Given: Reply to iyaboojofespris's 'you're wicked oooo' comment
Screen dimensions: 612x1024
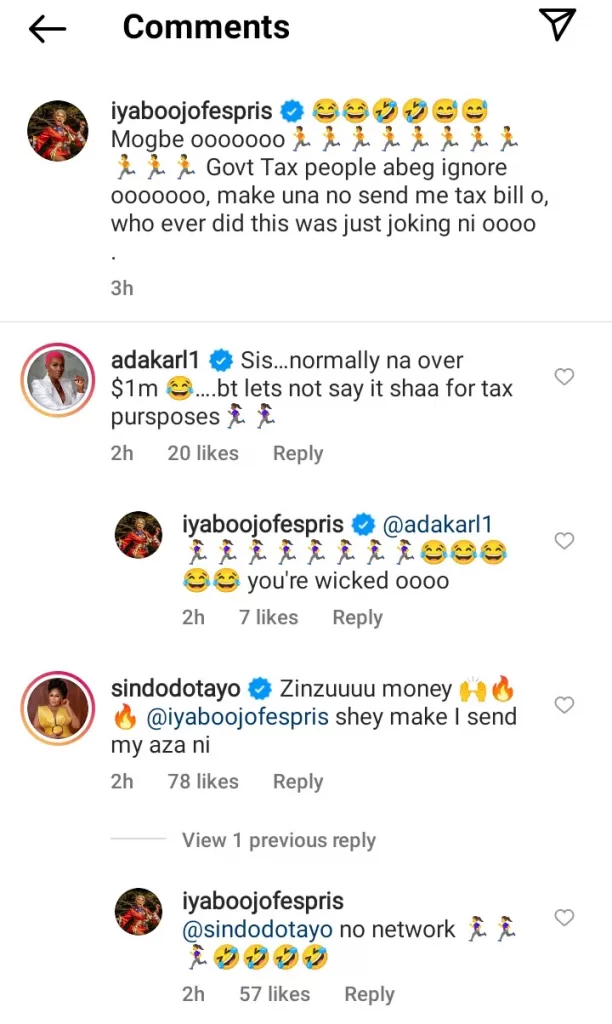Looking at the screenshot, I should coord(357,618).
